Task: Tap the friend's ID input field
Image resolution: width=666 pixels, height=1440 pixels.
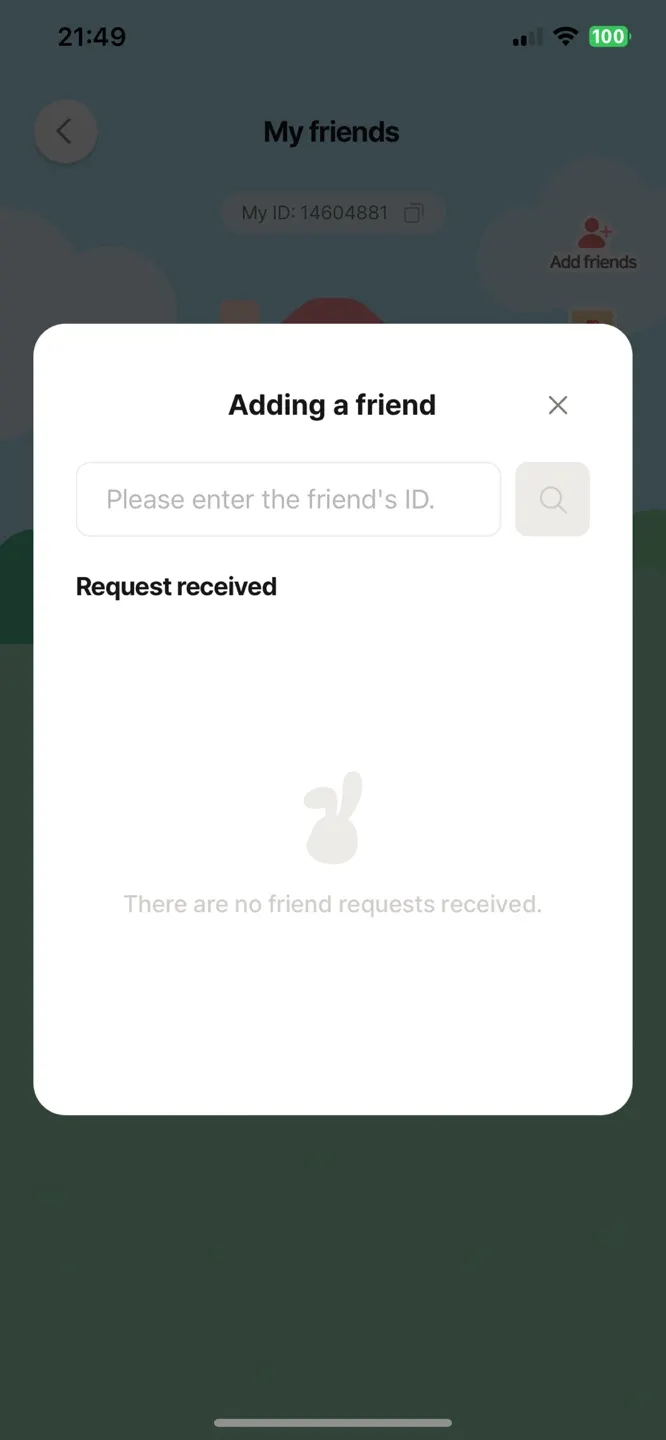Action: point(288,499)
